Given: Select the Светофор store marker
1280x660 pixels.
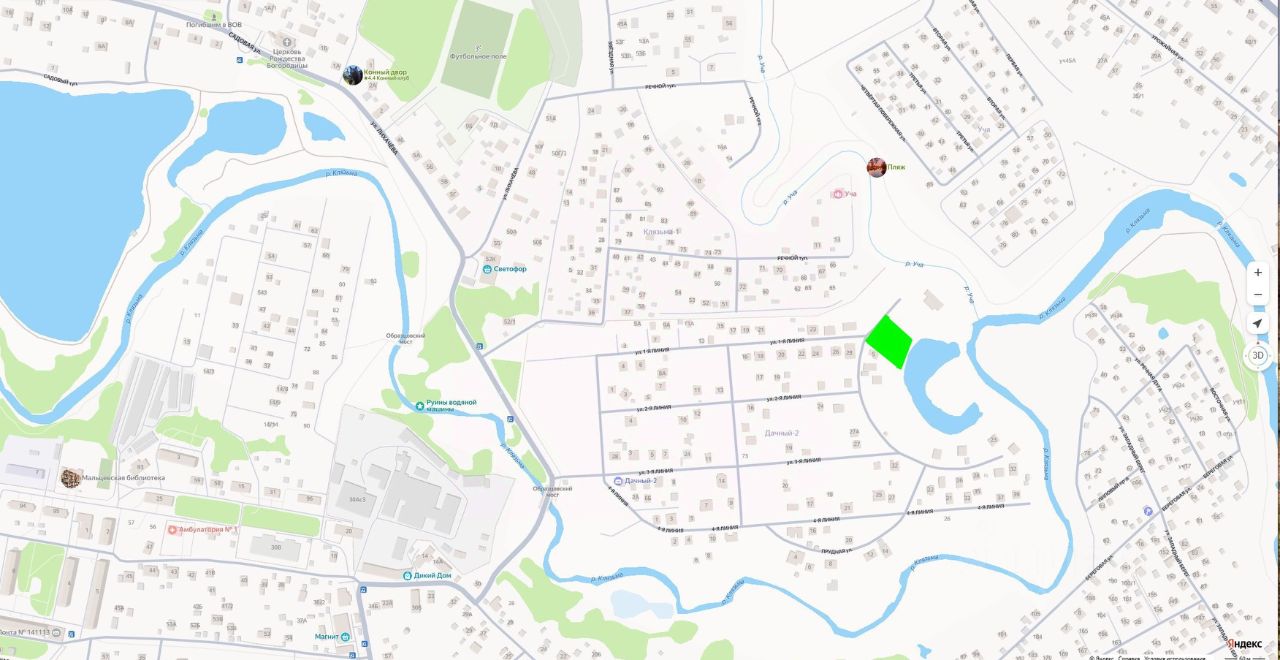Looking at the screenshot, I should [488, 270].
